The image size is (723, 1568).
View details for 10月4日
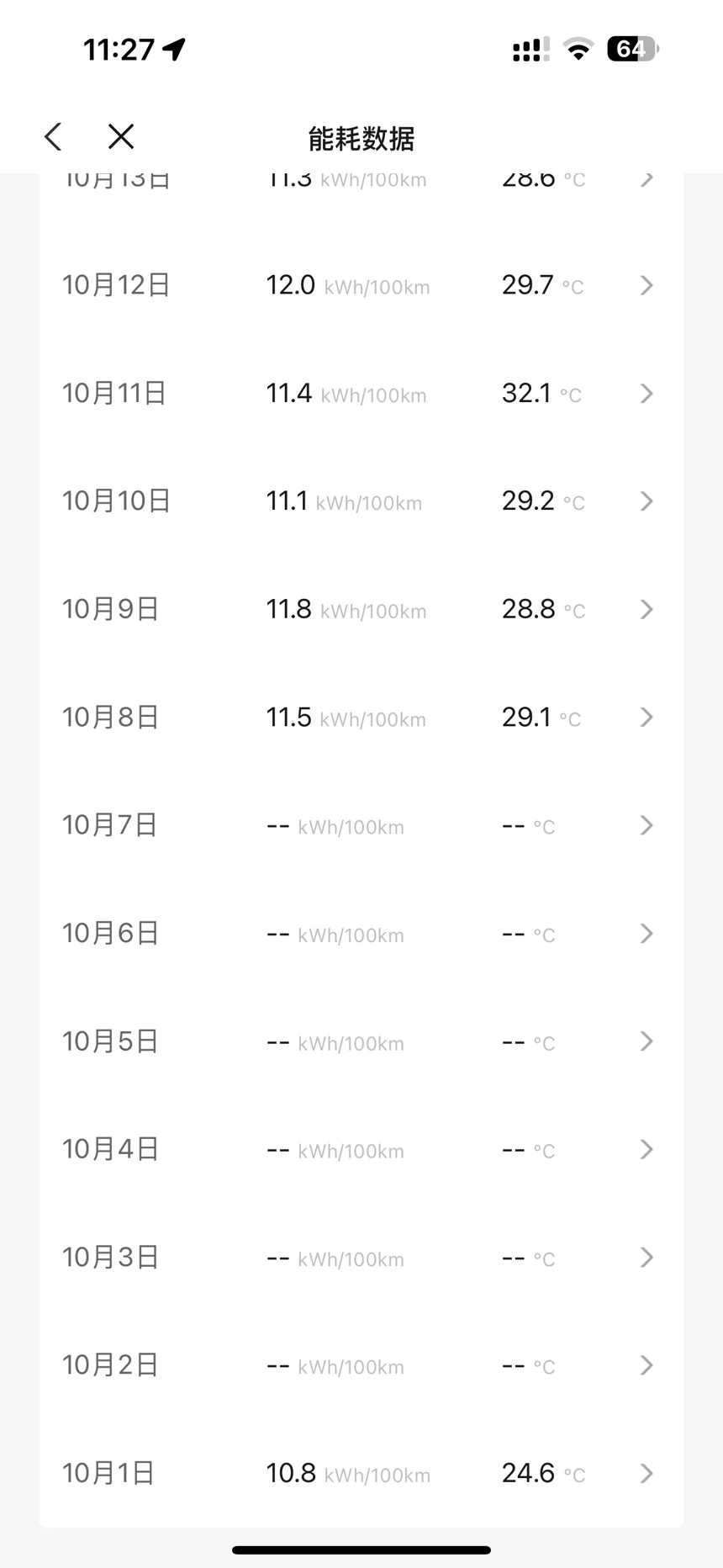pyautogui.click(x=361, y=1149)
